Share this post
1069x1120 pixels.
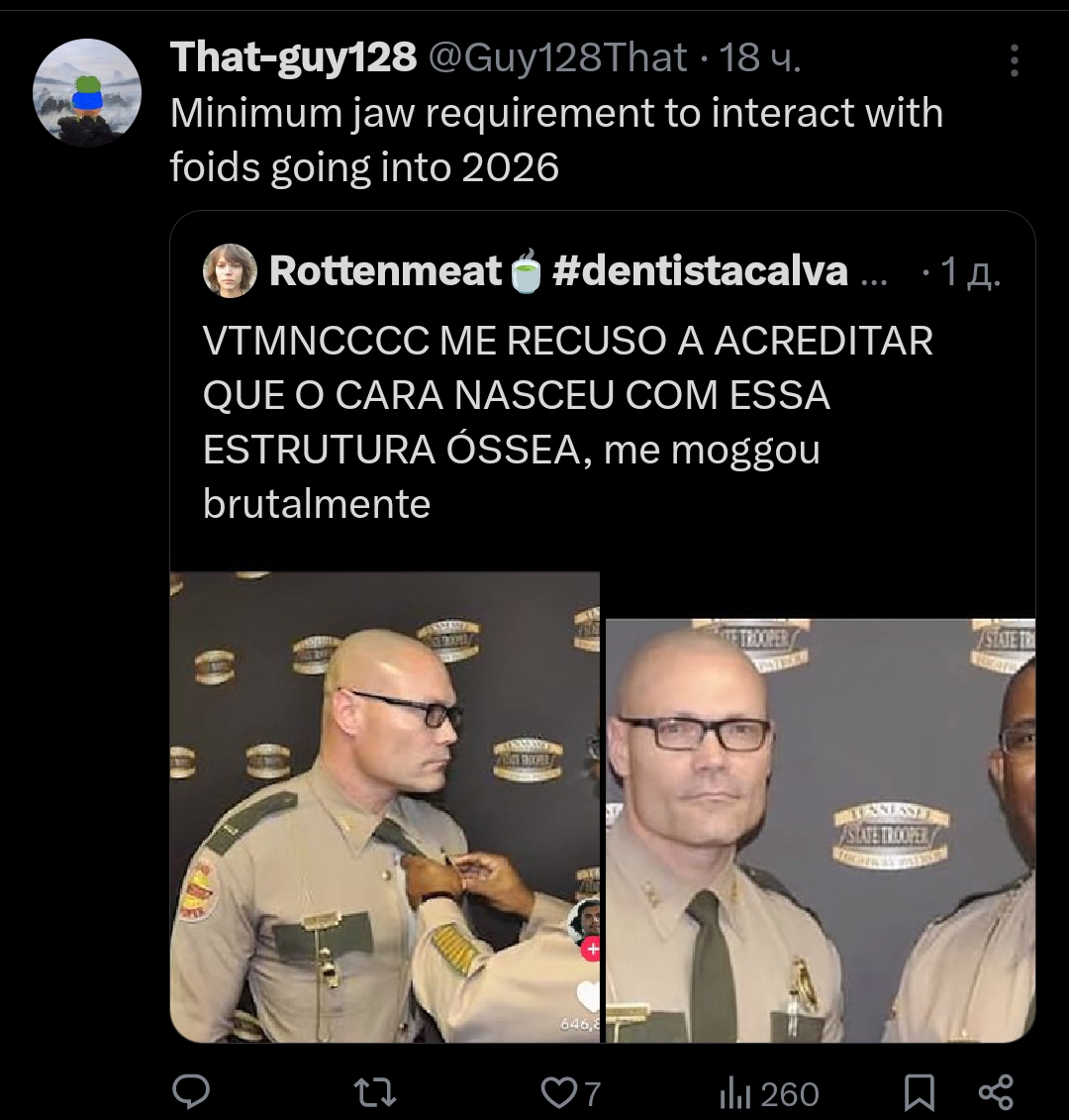(x=996, y=1093)
